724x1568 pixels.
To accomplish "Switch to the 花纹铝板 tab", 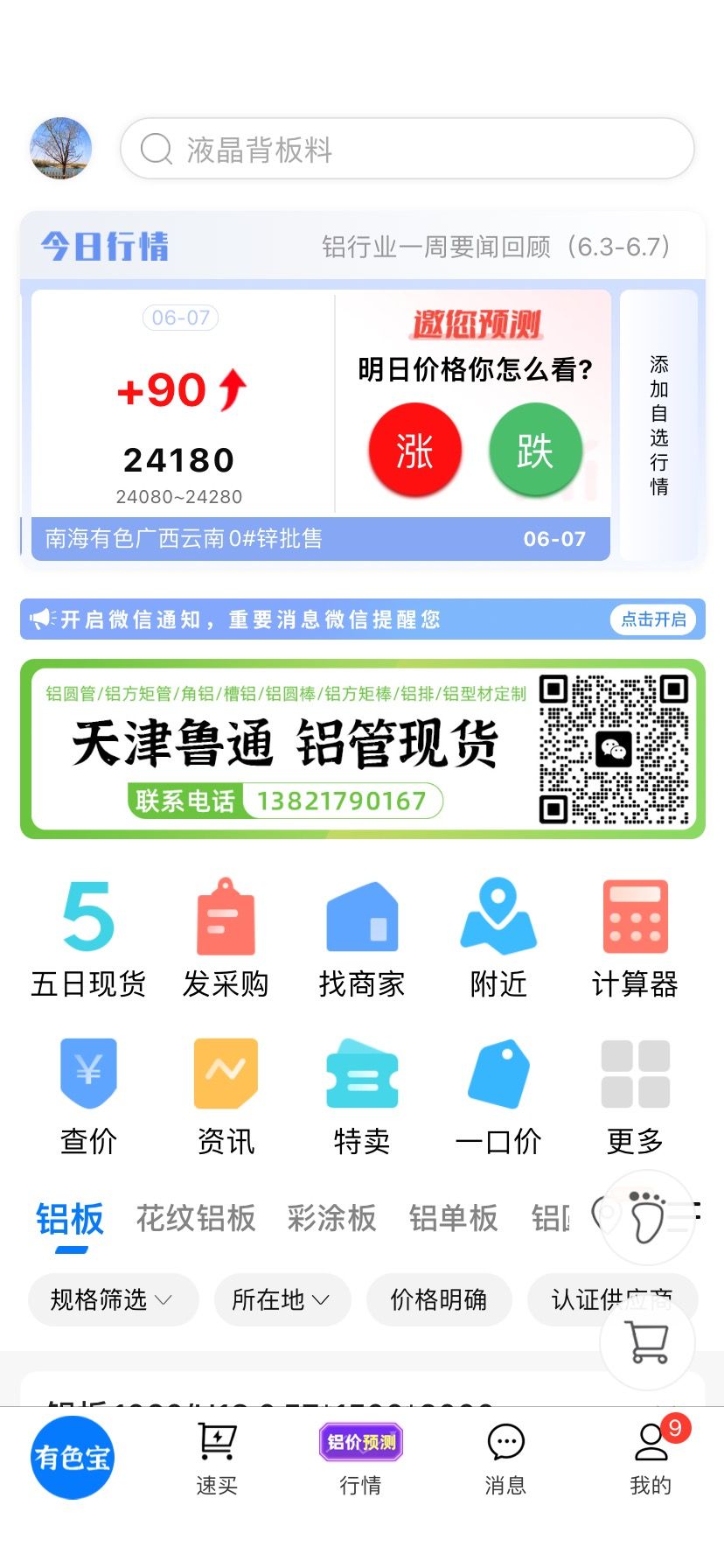I will tap(196, 1217).
